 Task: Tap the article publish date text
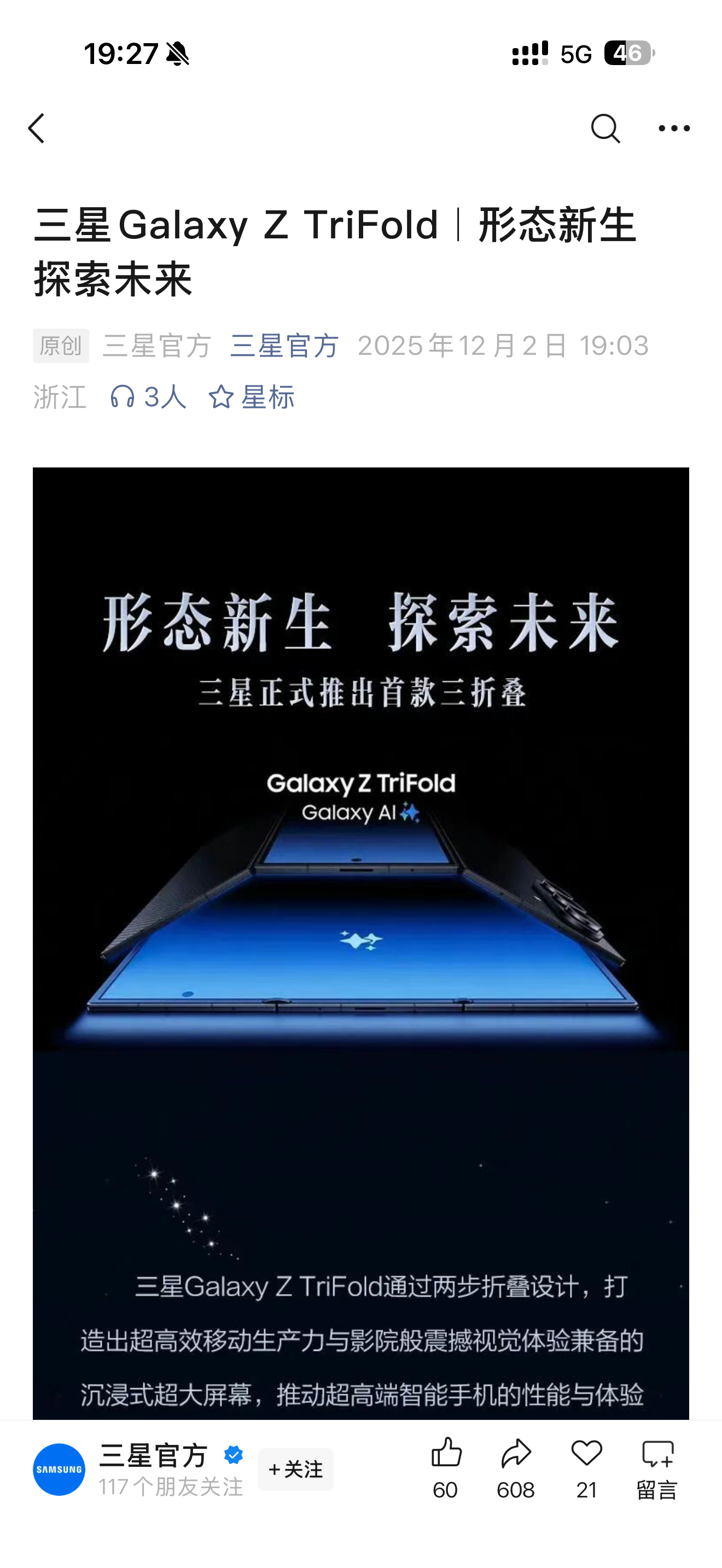point(504,346)
